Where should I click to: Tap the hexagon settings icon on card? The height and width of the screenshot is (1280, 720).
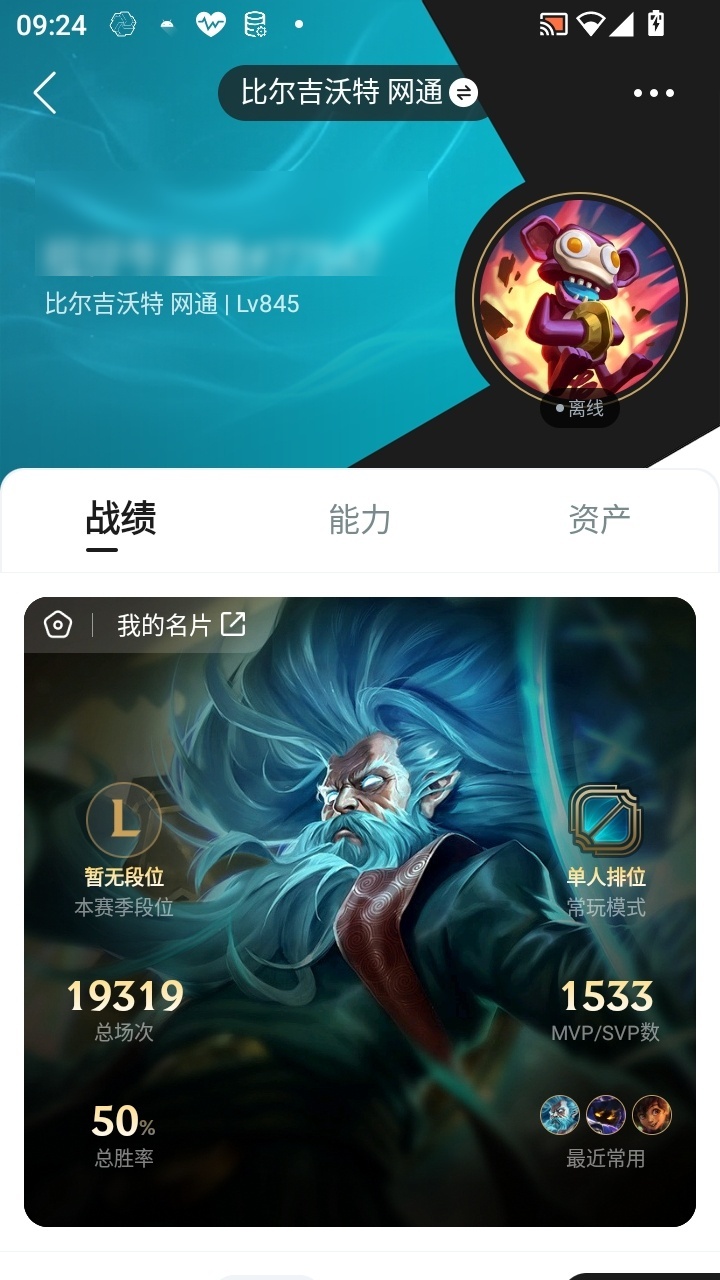tap(58, 626)
